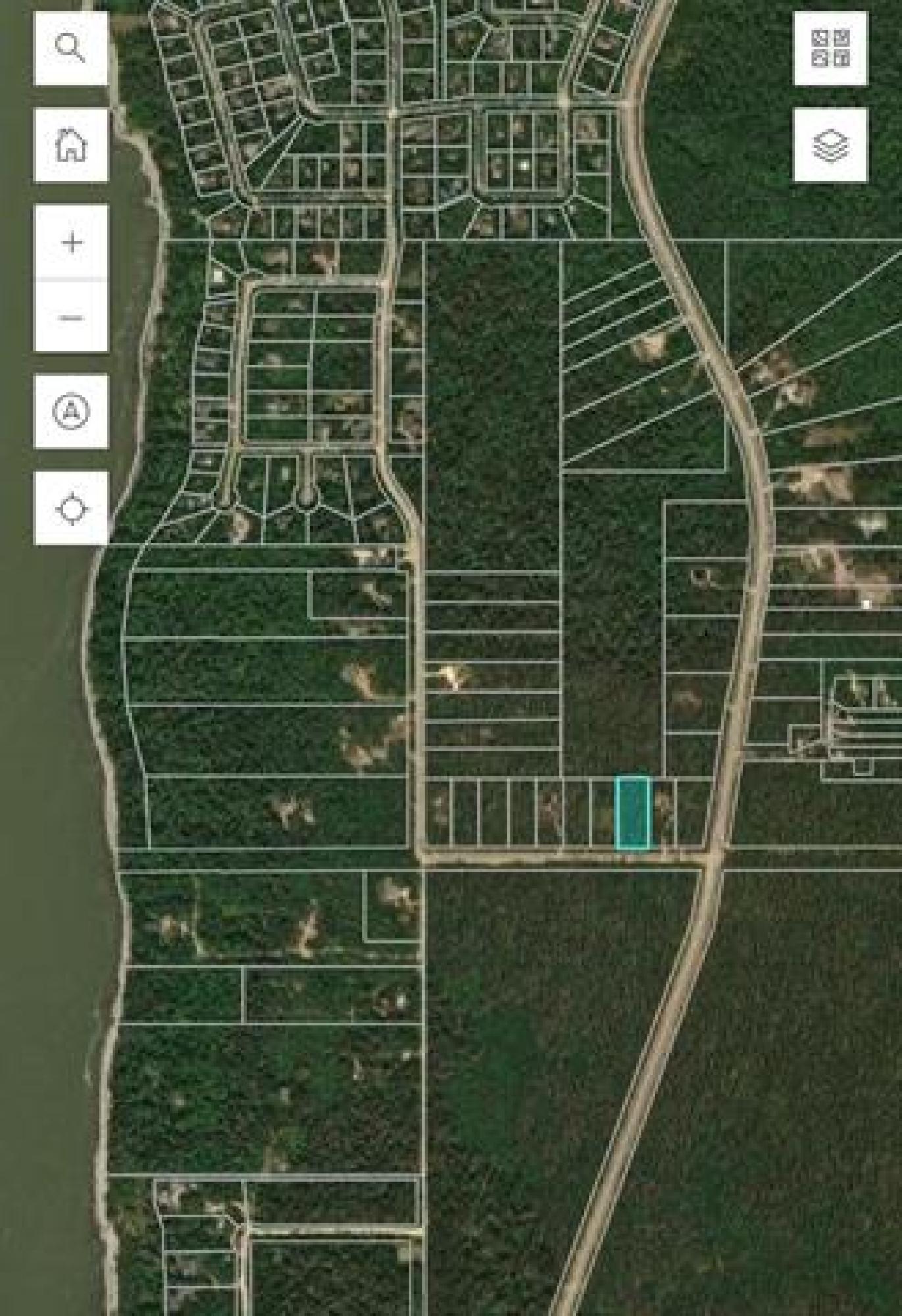Image resolution: width=902 pixels, height=1316 pixels.
Task: Select the highlighted cyan parcel
Action: (633, 813)
